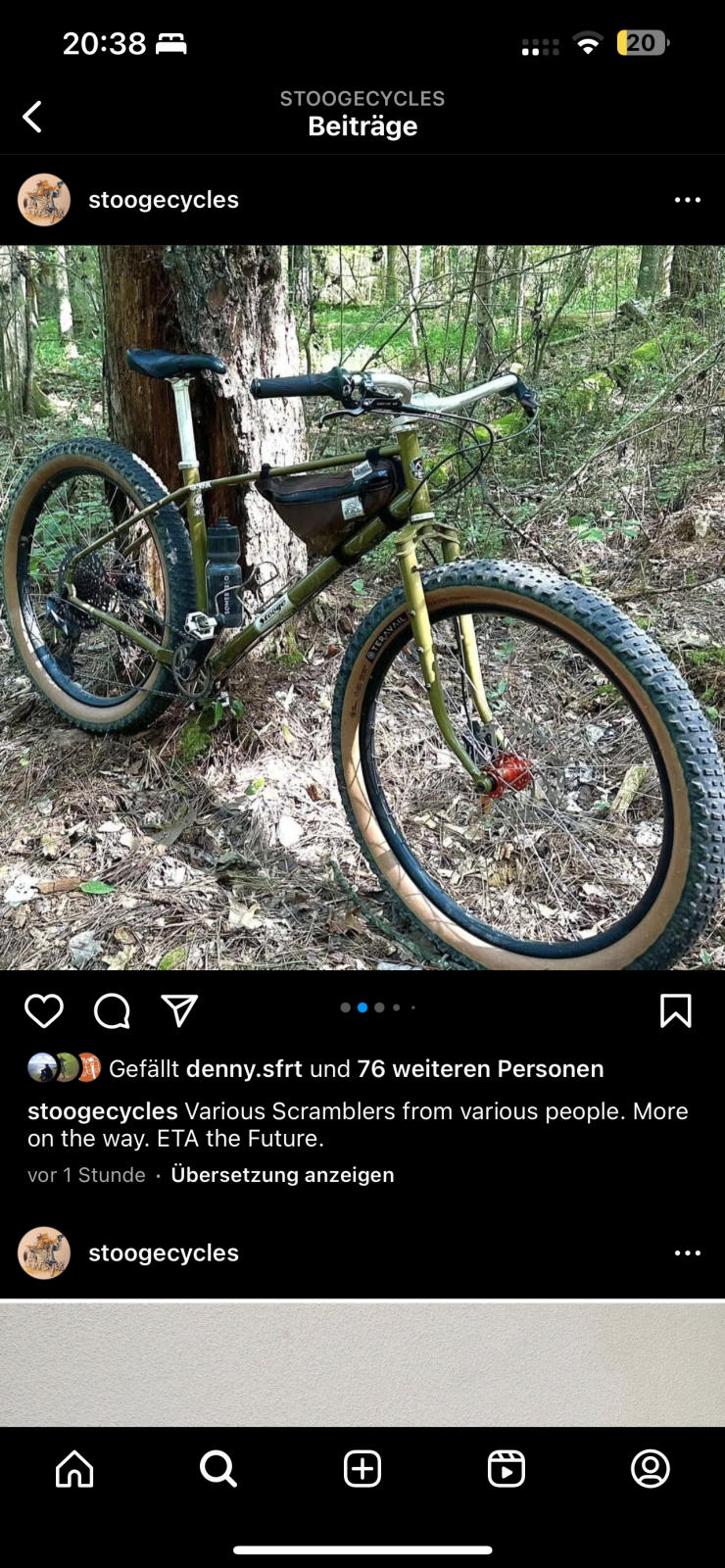Tap Übersetzung anzeigen to translate caption
725x1568 pixels.
click(x=282, y=1174)
